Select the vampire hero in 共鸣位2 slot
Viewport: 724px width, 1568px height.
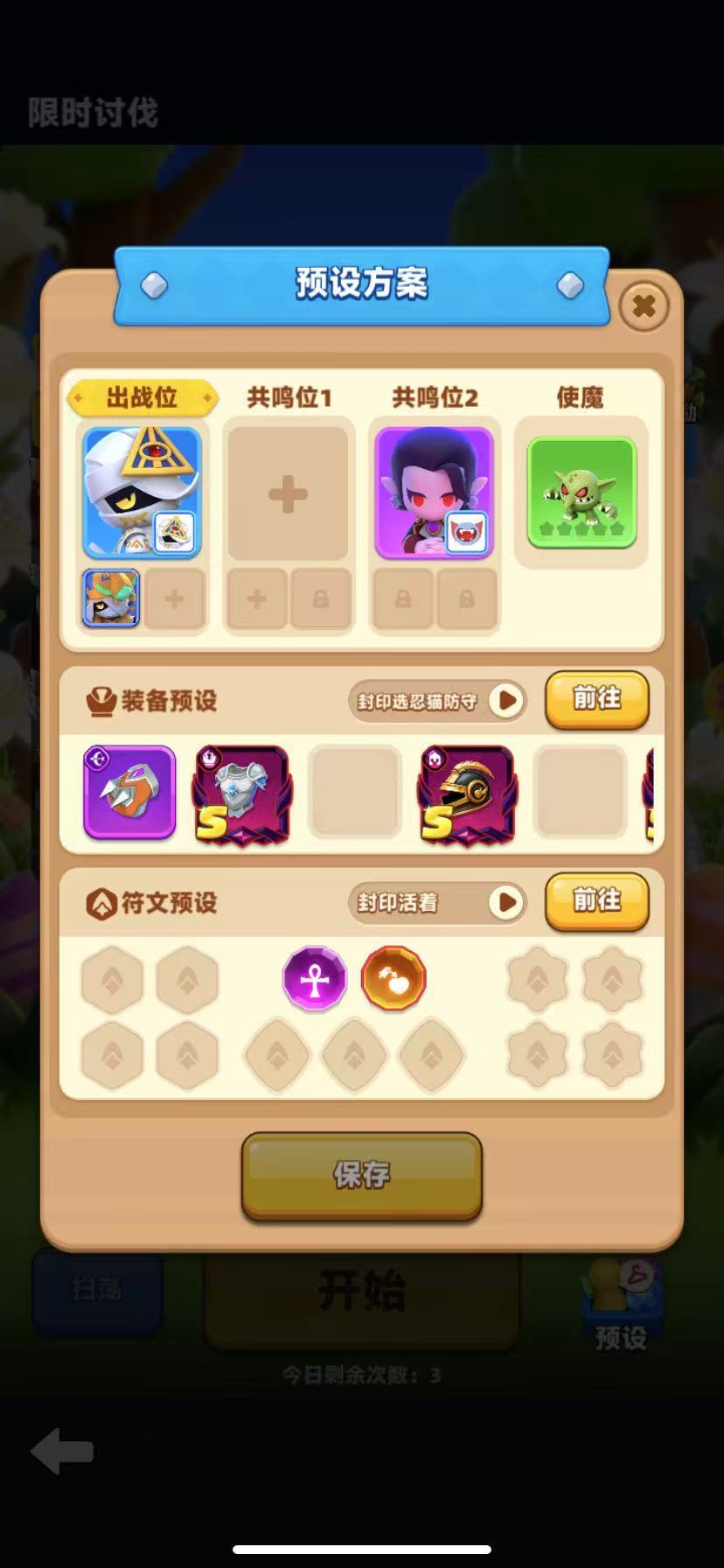(434, 493)
